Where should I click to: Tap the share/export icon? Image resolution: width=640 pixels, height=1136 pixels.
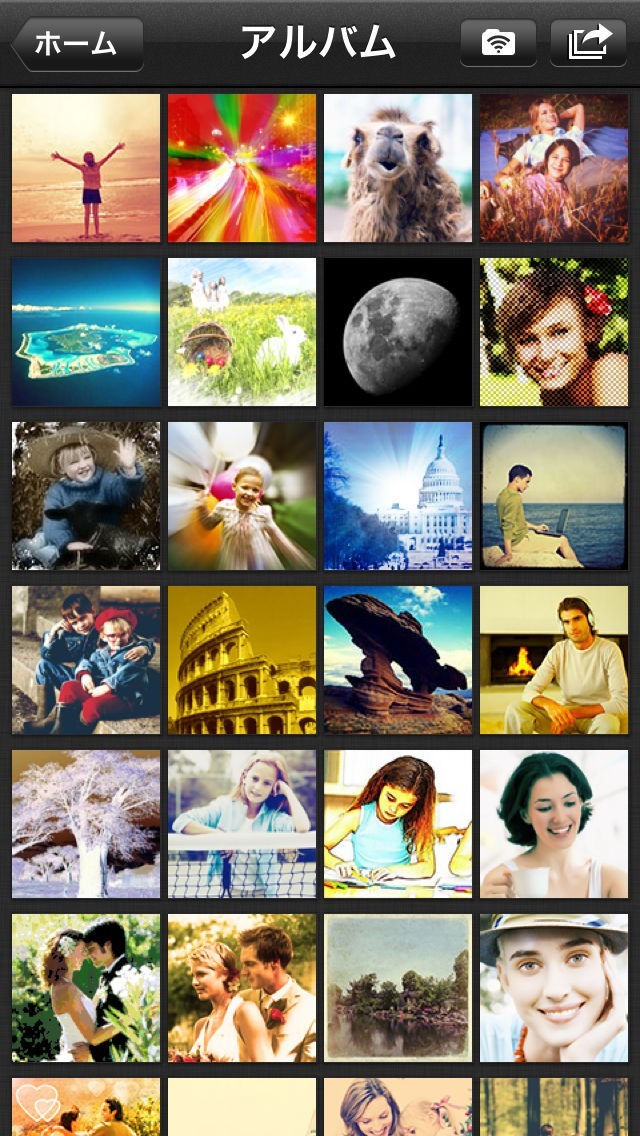tap(590, 44)
